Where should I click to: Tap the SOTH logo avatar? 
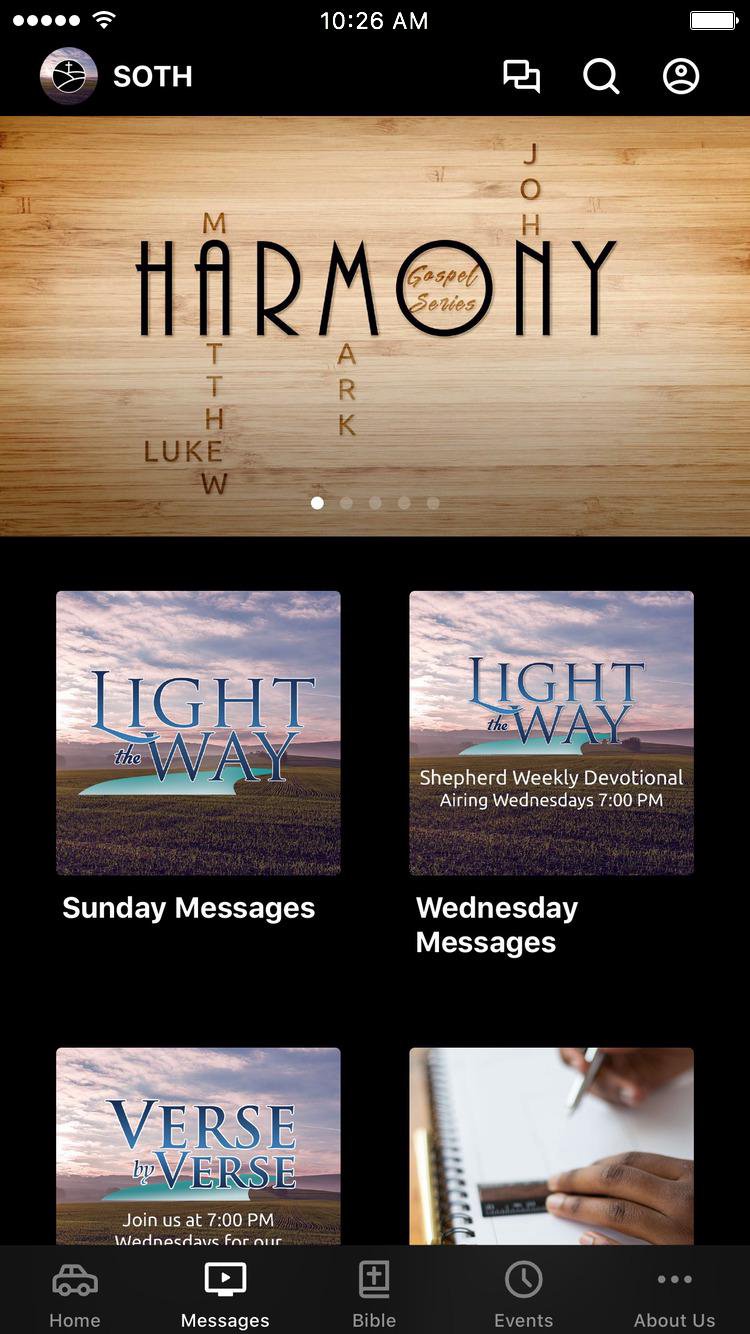[69, 76]
